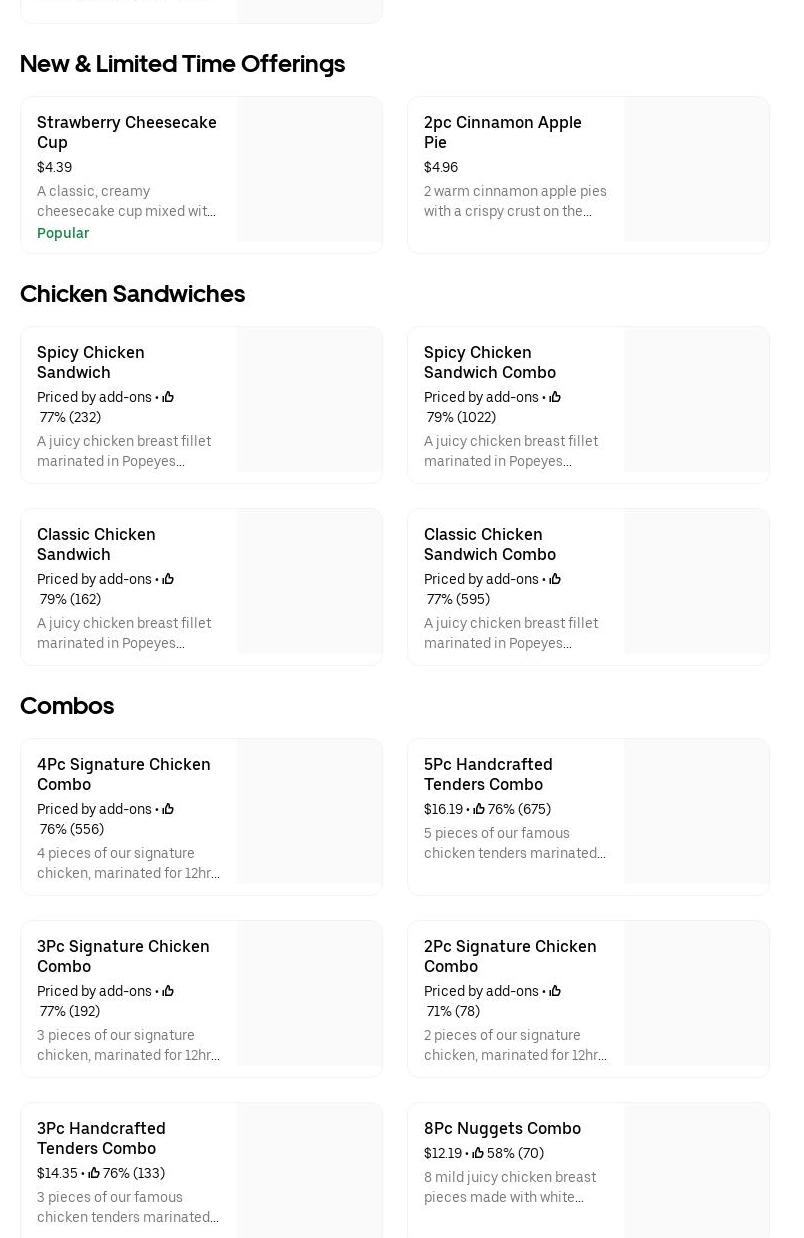804x1238 pixels.
Task: Open the 3Pc Handcrafted Tenders Combo
Action: (201, 1170)
